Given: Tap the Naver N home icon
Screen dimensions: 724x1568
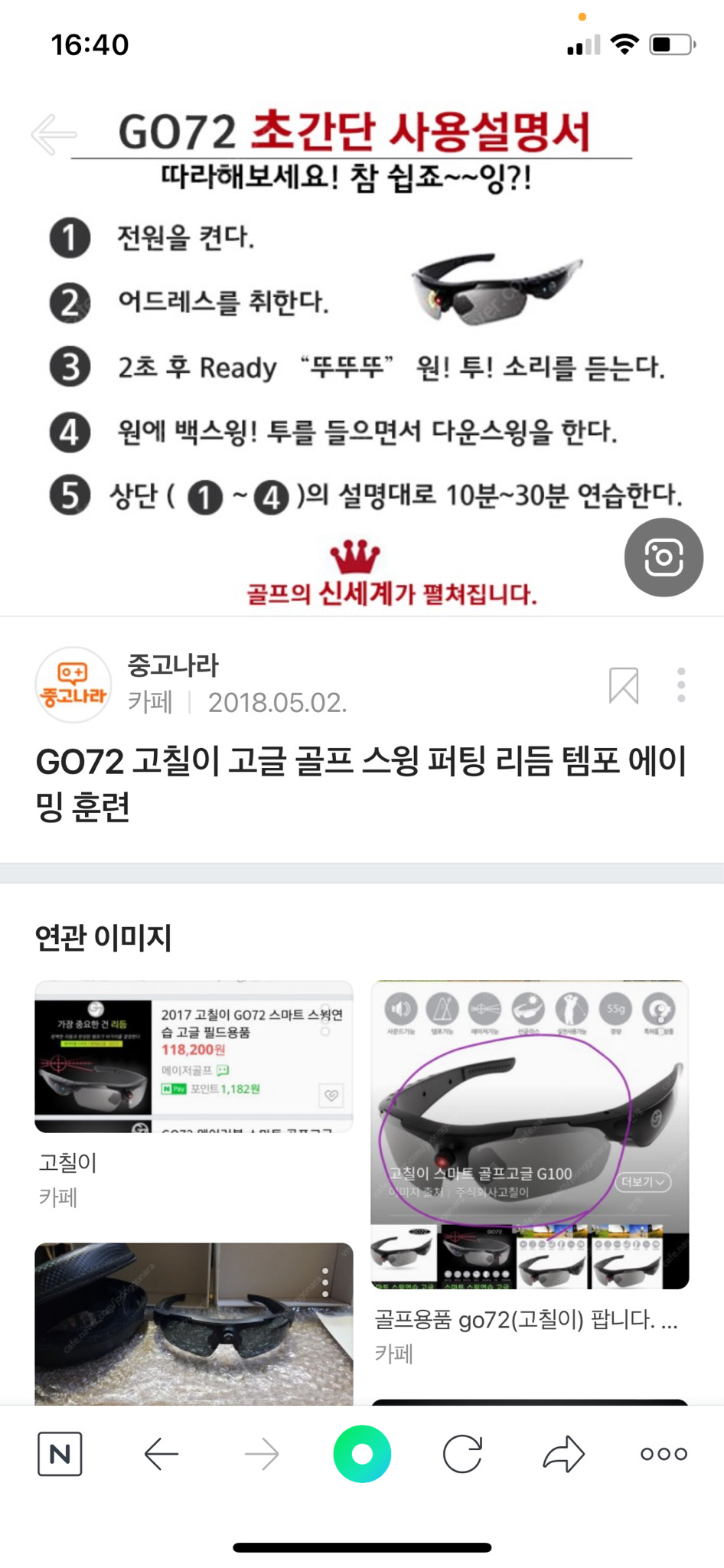Looking at the screenshot, I should [x=60, y=1454].
